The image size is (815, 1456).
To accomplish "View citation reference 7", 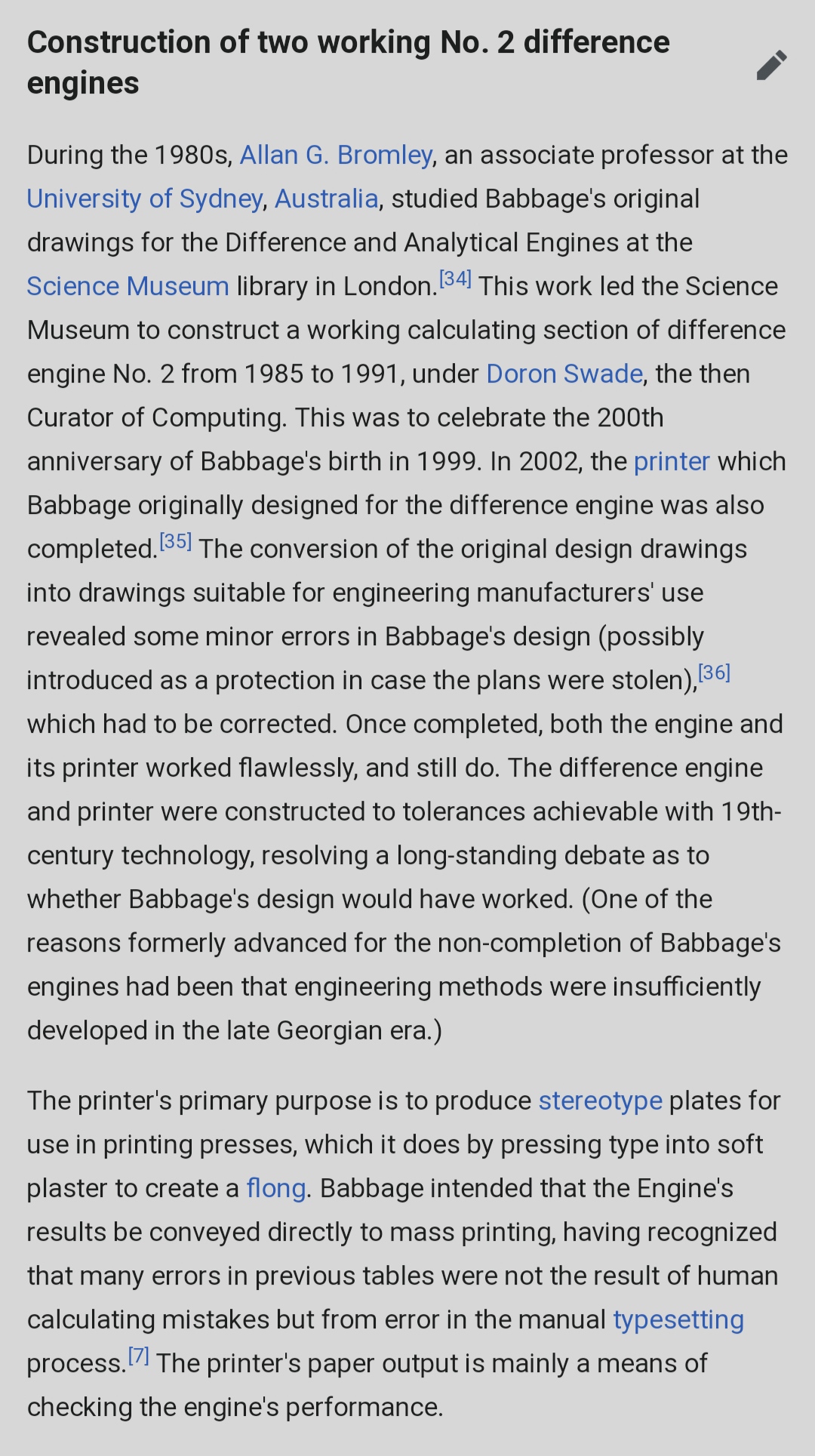I will (139, 1356).
